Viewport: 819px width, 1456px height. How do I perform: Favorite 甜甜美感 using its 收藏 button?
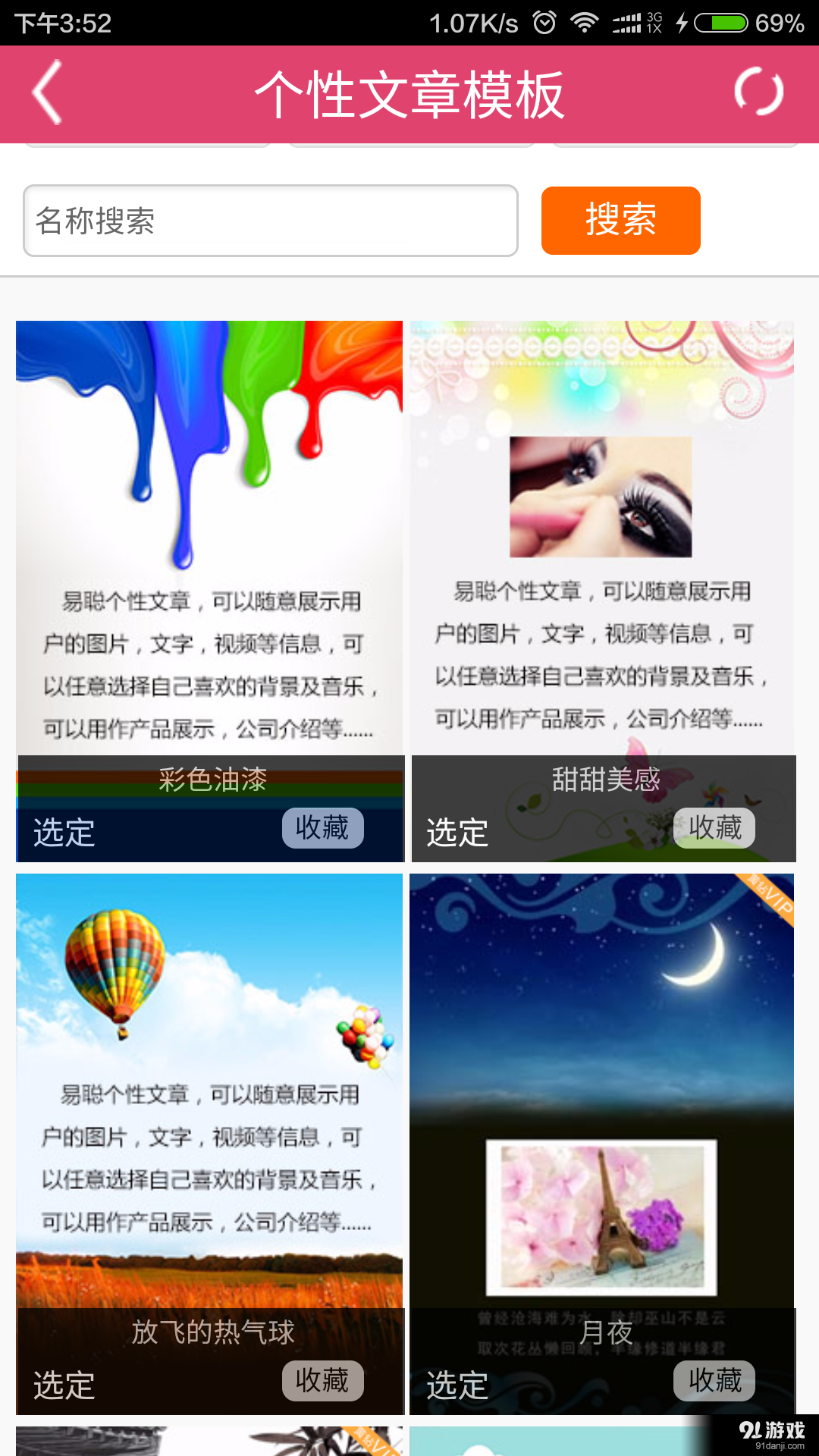coord(714,829)
